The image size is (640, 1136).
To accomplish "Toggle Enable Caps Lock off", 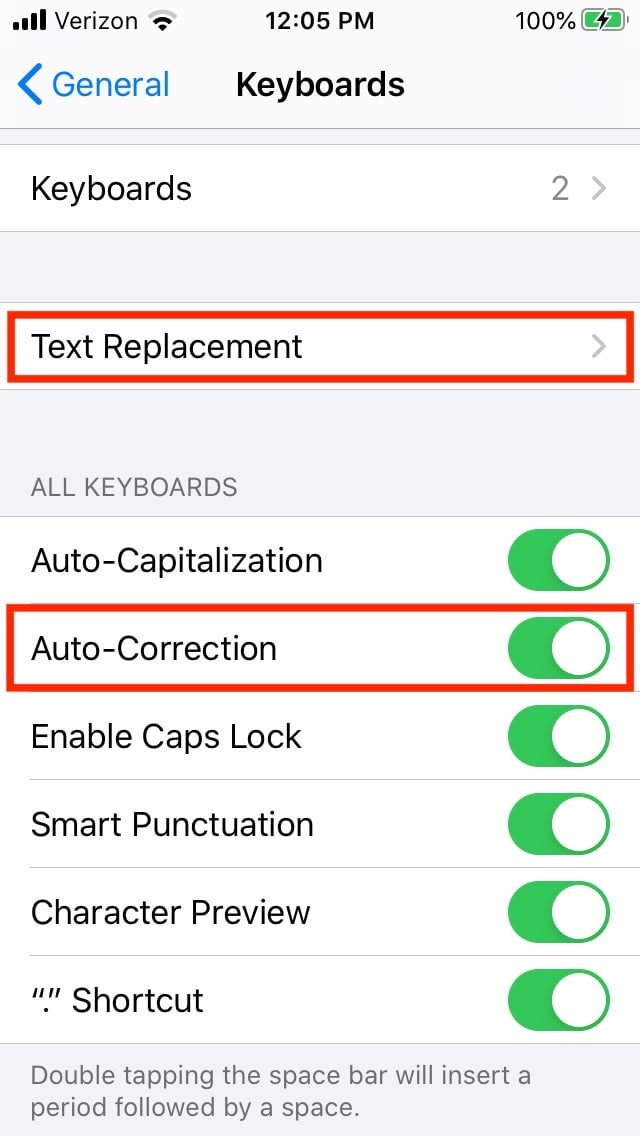I will click(x=559, y=736).
